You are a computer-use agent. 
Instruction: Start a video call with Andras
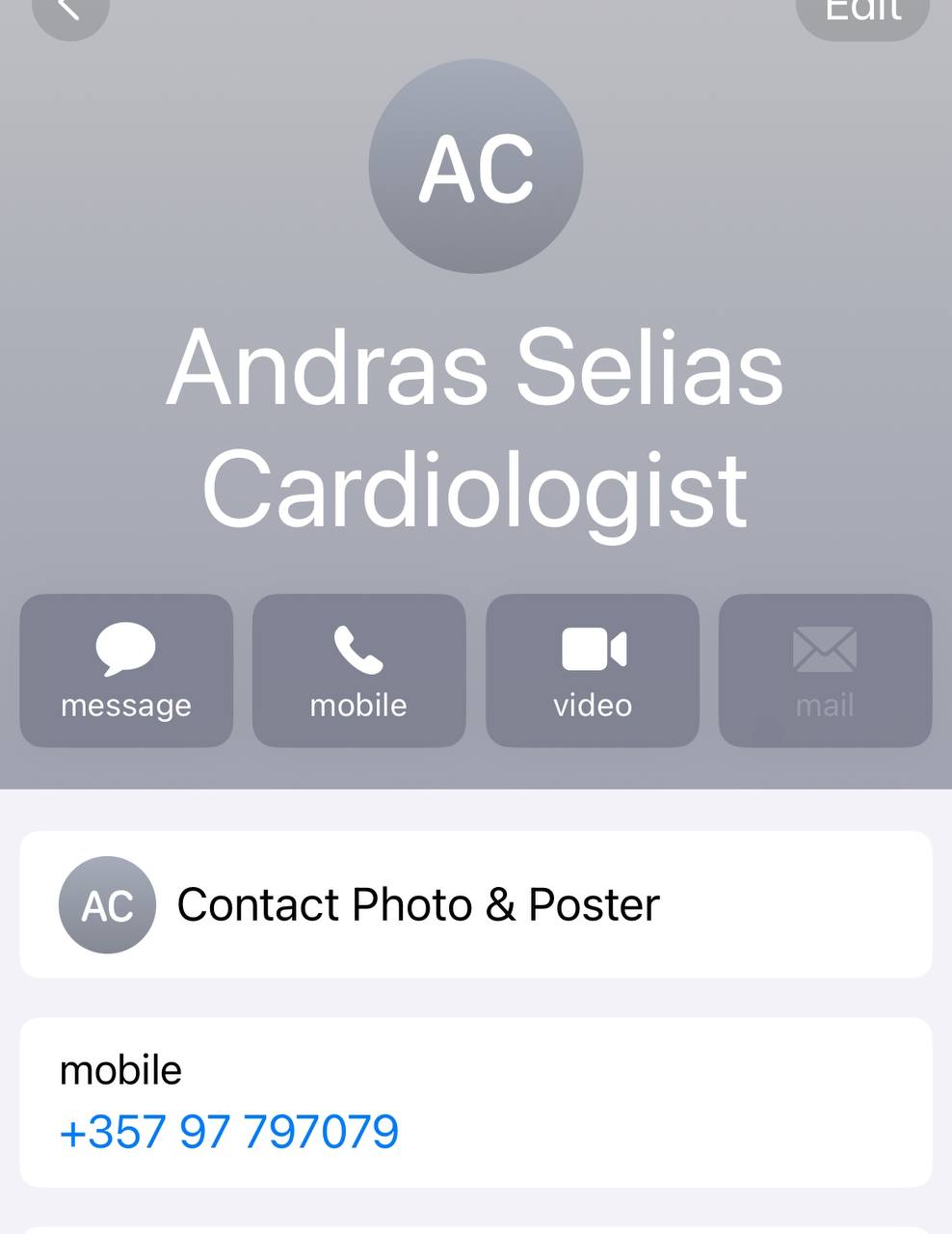593,670
